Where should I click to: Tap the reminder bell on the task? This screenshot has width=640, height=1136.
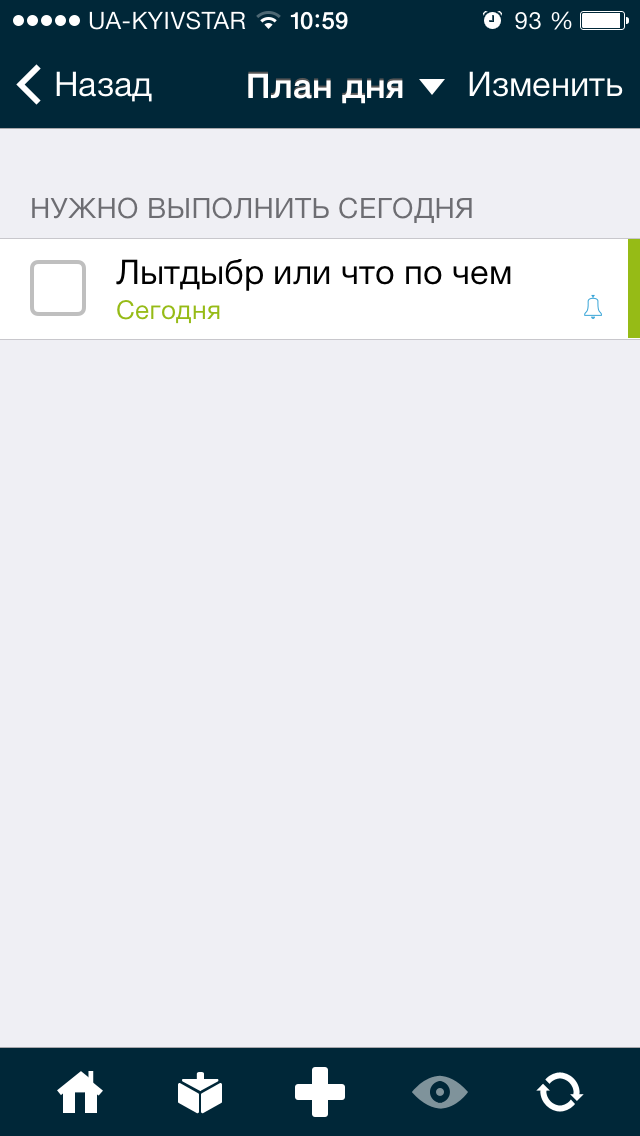593,308
